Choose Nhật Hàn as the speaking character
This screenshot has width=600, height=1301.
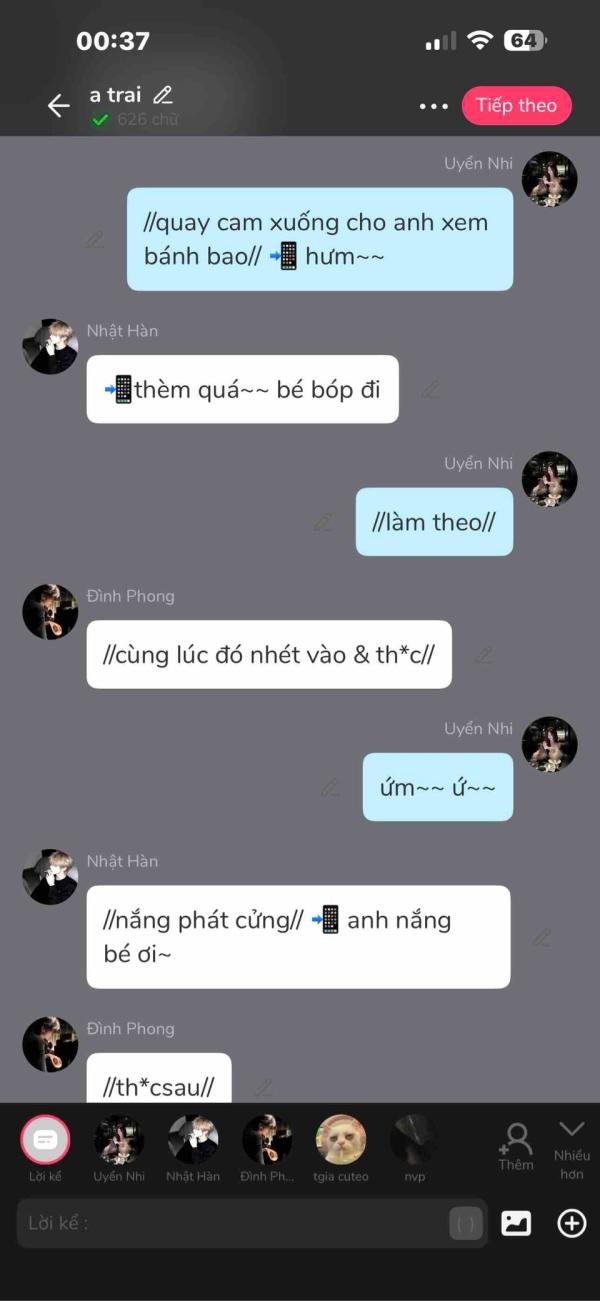(x=193, y=1140)
